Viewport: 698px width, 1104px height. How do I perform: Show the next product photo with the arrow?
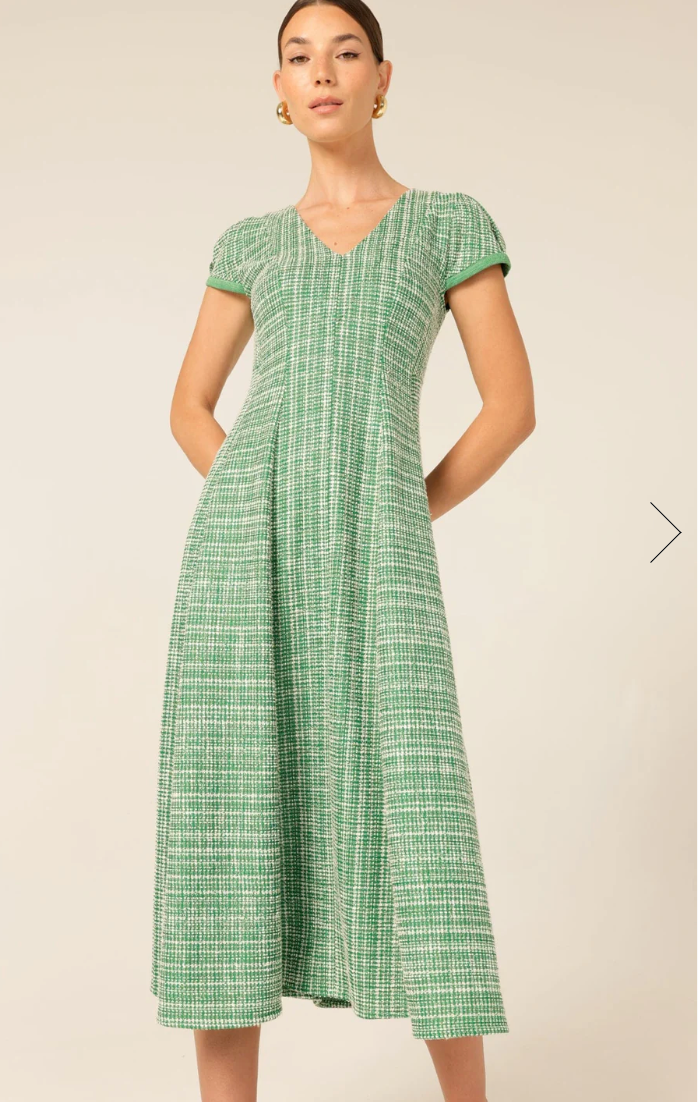(665, 532)
